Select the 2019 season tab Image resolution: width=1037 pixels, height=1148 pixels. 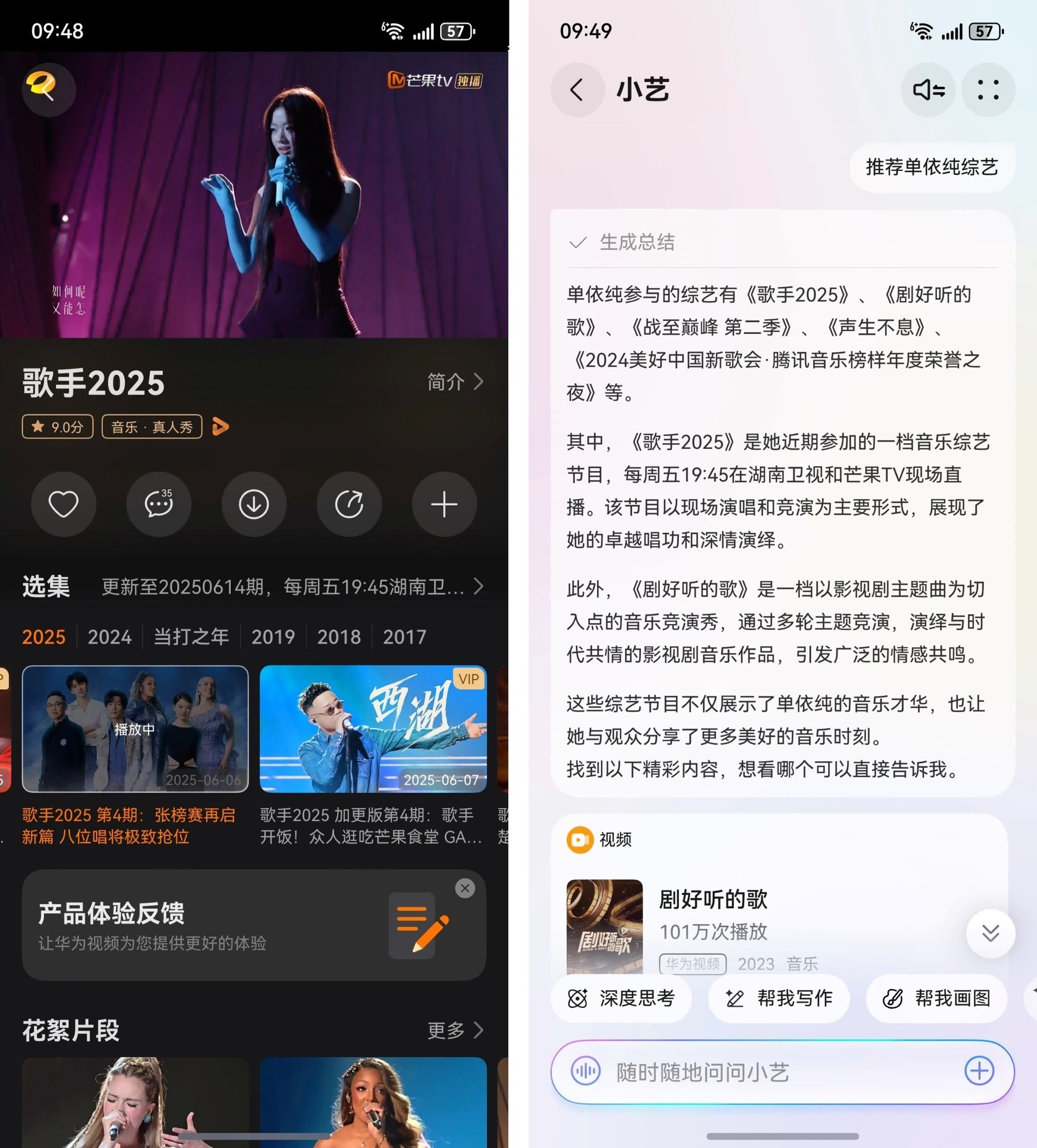pos(273,637)
